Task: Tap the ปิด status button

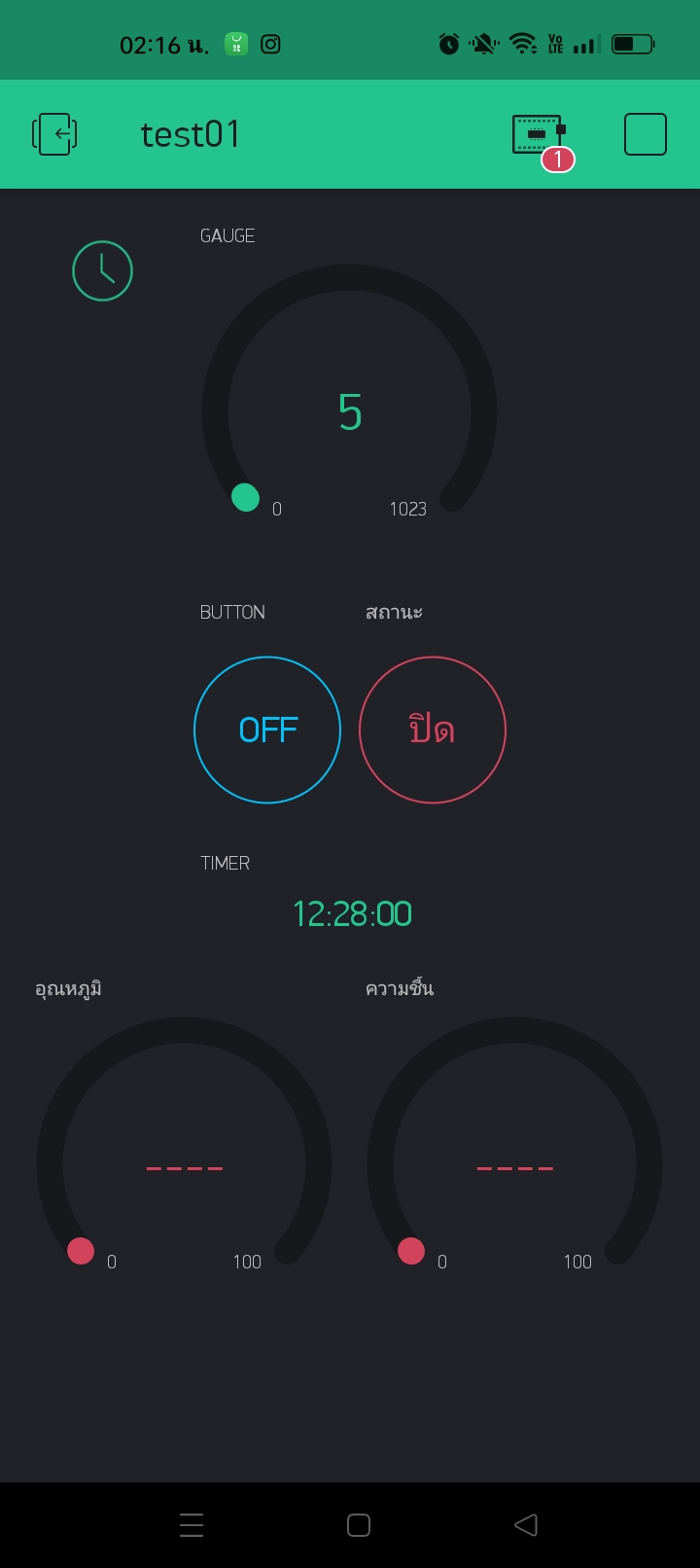Action: click(x=433, y=730)
